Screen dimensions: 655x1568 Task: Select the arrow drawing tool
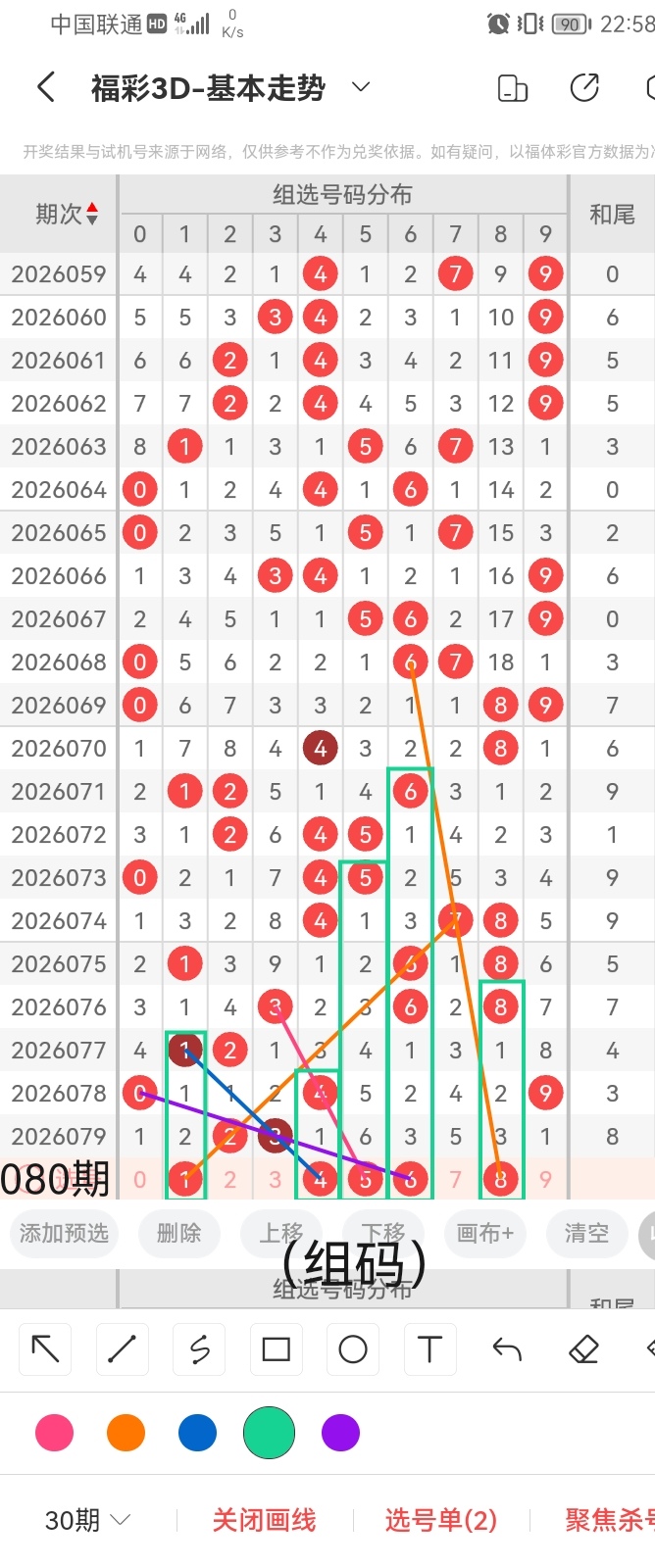pyautogui.click(x=45, y=1349)
